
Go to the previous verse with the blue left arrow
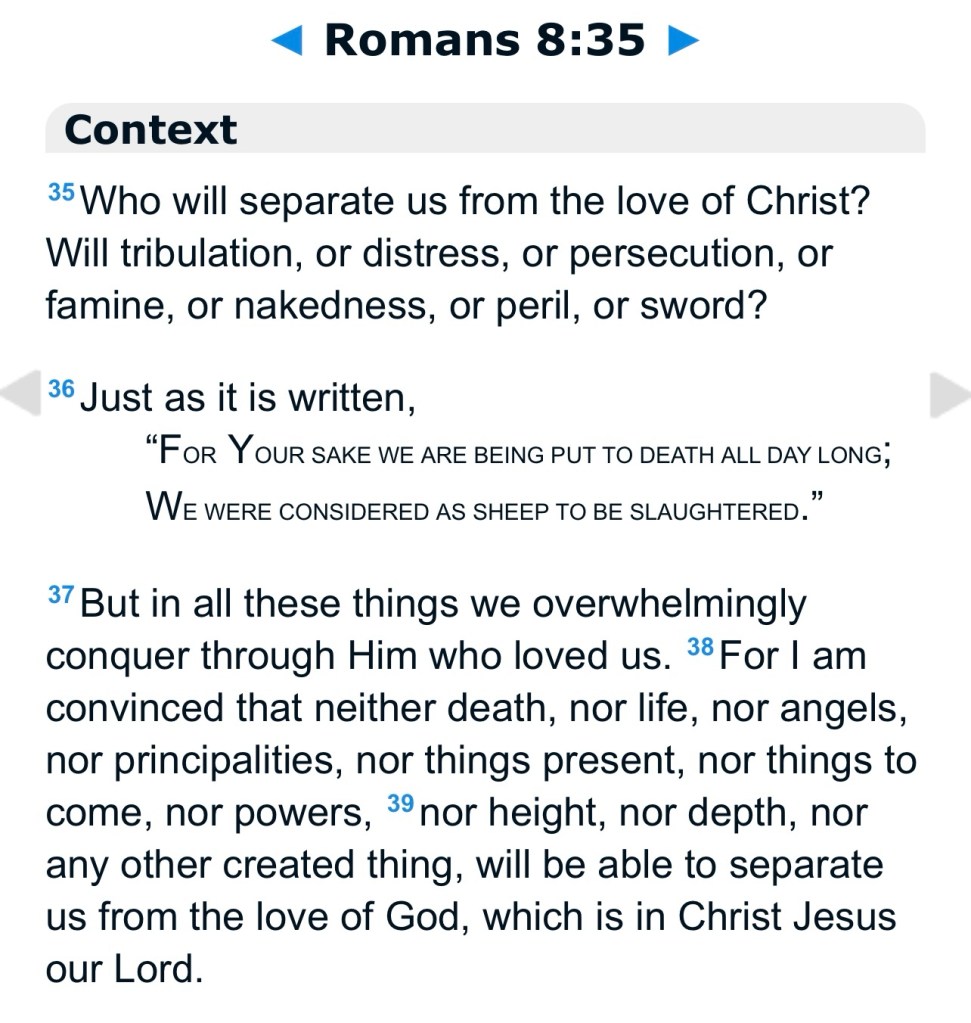tap(287, 41)
